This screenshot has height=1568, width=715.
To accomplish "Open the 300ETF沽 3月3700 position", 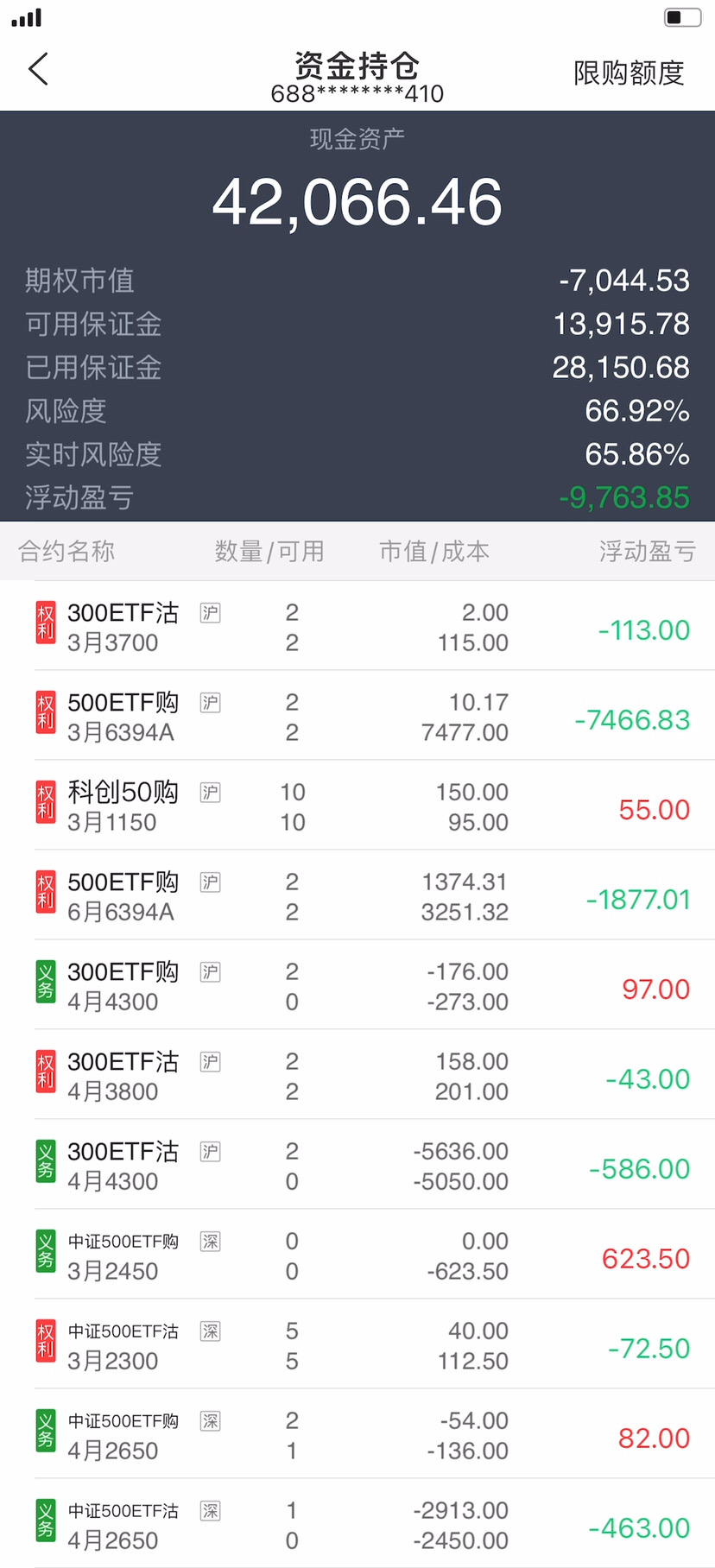I will pyautogui.click(x=357, y=626).
